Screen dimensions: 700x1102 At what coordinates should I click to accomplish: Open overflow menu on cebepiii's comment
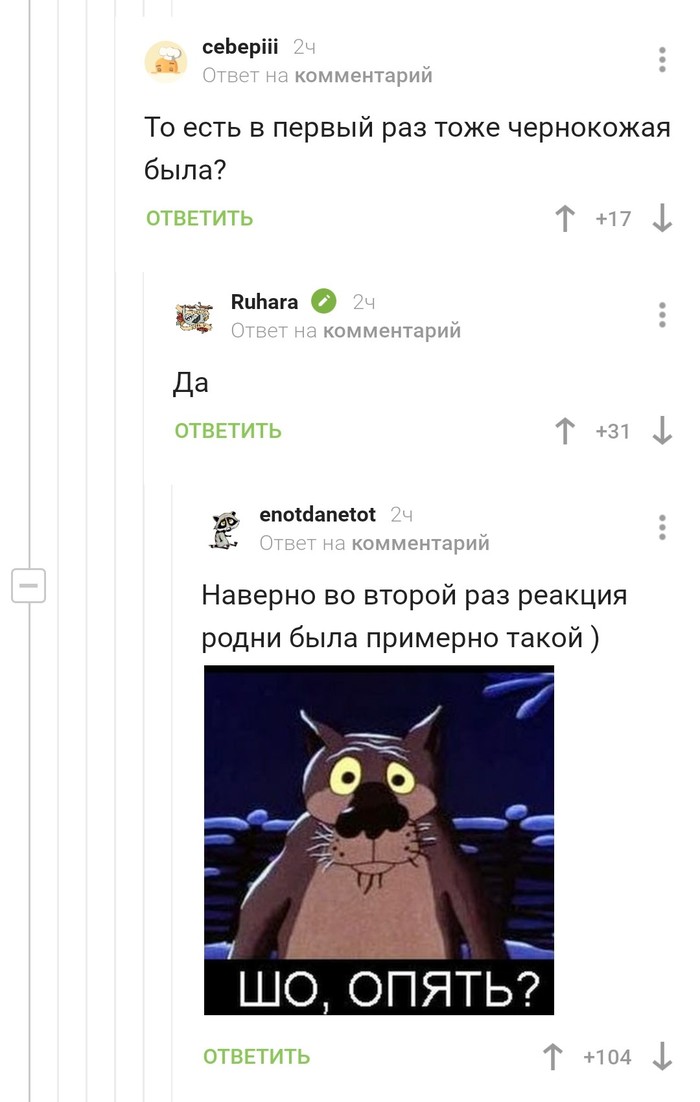pyautogui.click(x=662, y=60)
